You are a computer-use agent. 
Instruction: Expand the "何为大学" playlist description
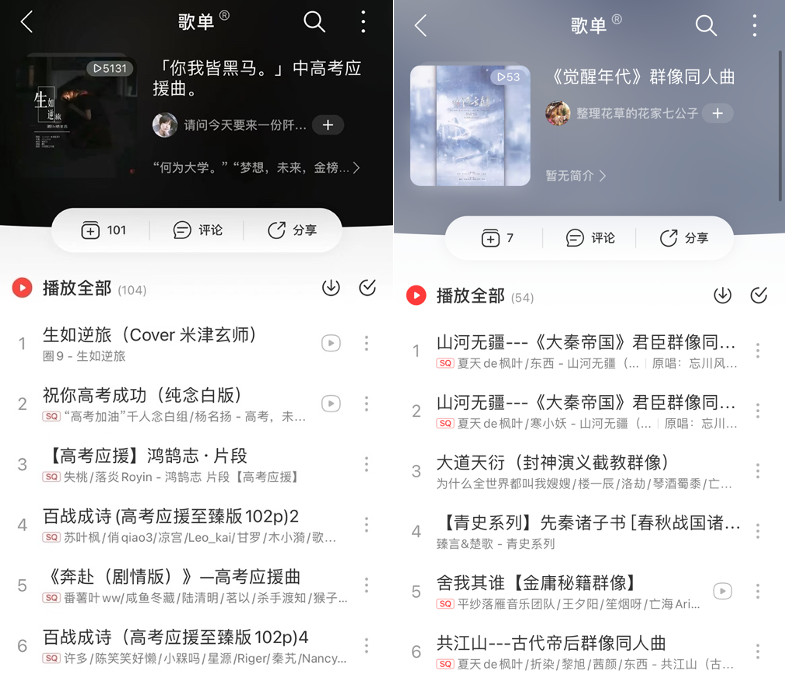coord(257,168)
